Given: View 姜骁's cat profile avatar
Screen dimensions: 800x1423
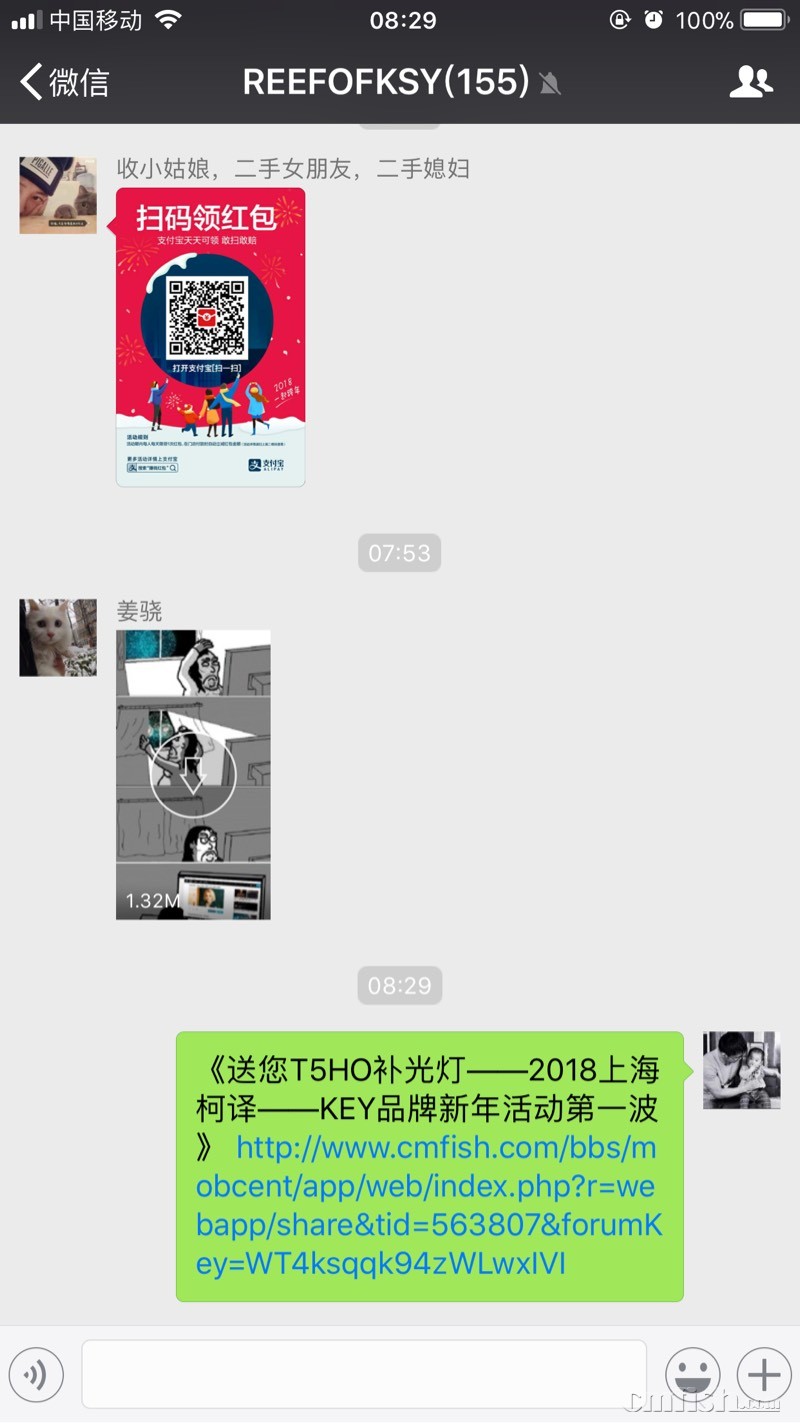Looking at the screenshot, I should click(x=58, y=638).
